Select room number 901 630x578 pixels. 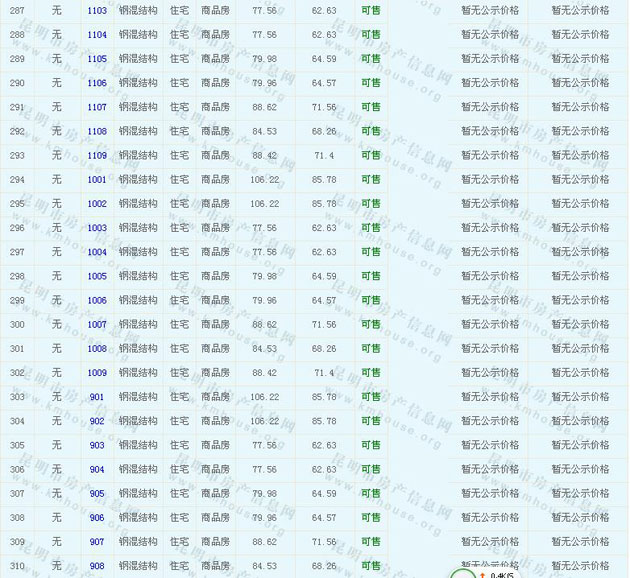coord(97,397)
